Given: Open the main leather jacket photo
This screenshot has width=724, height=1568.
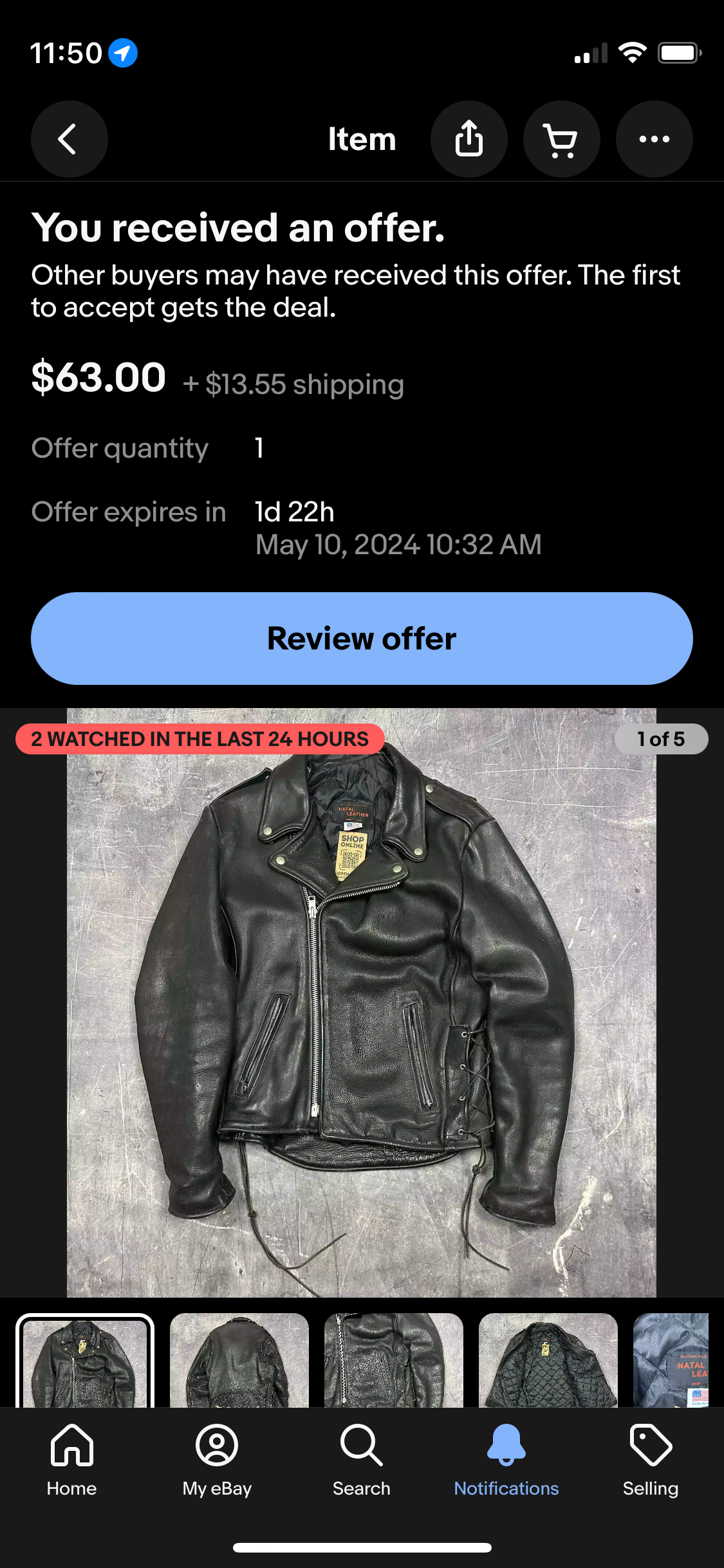Looking at the screenshot, I should (x=362, y=1003).
